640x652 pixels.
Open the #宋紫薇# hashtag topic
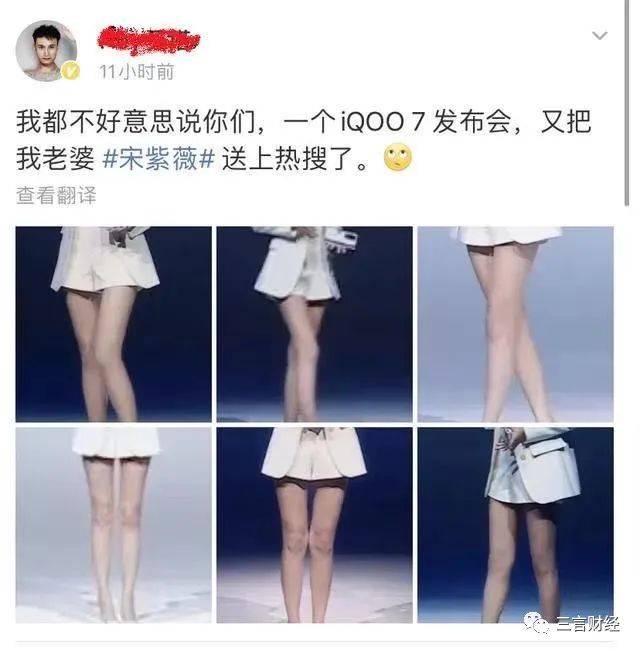[159, 159]
